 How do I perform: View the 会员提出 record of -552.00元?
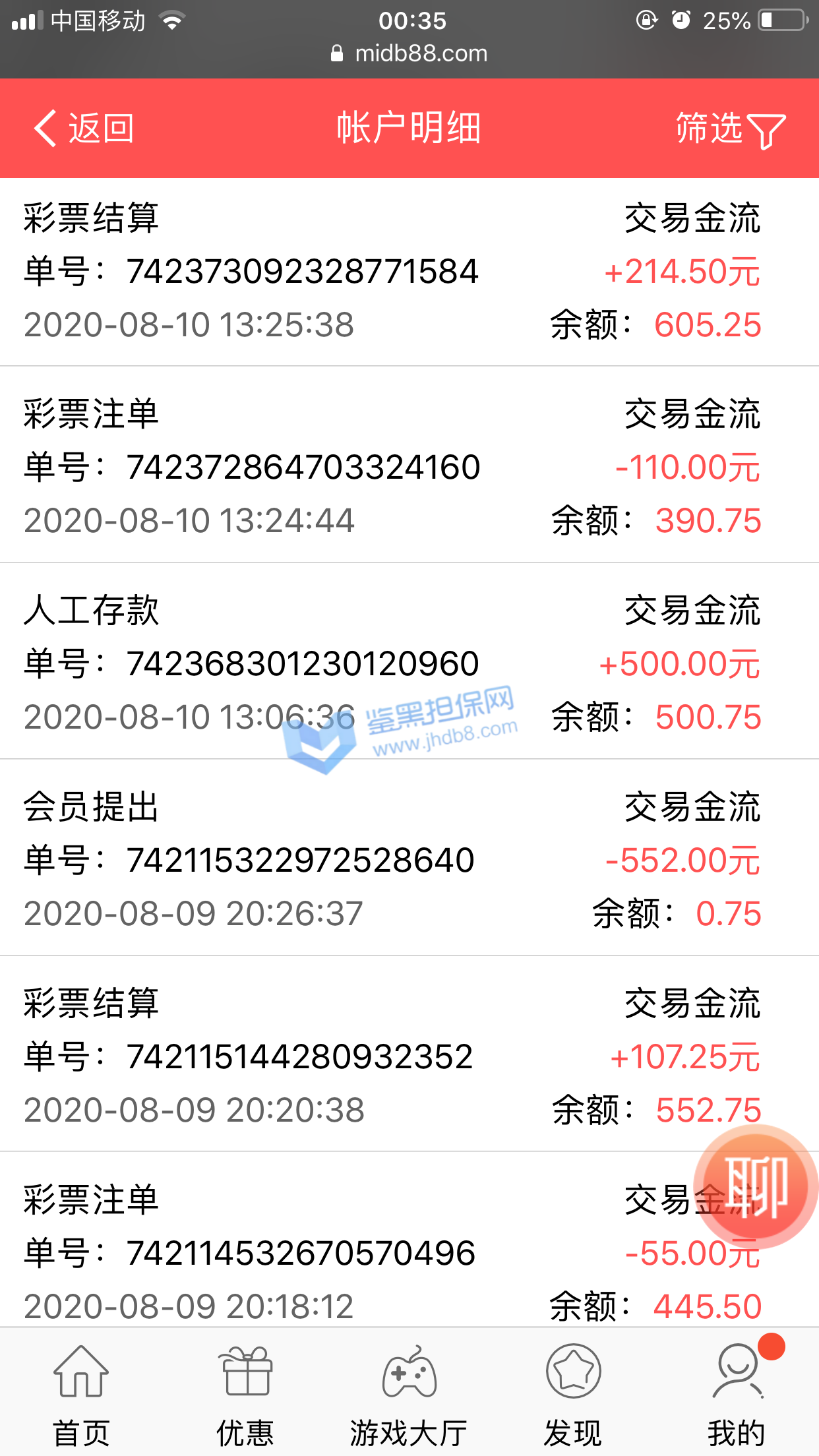409,859
